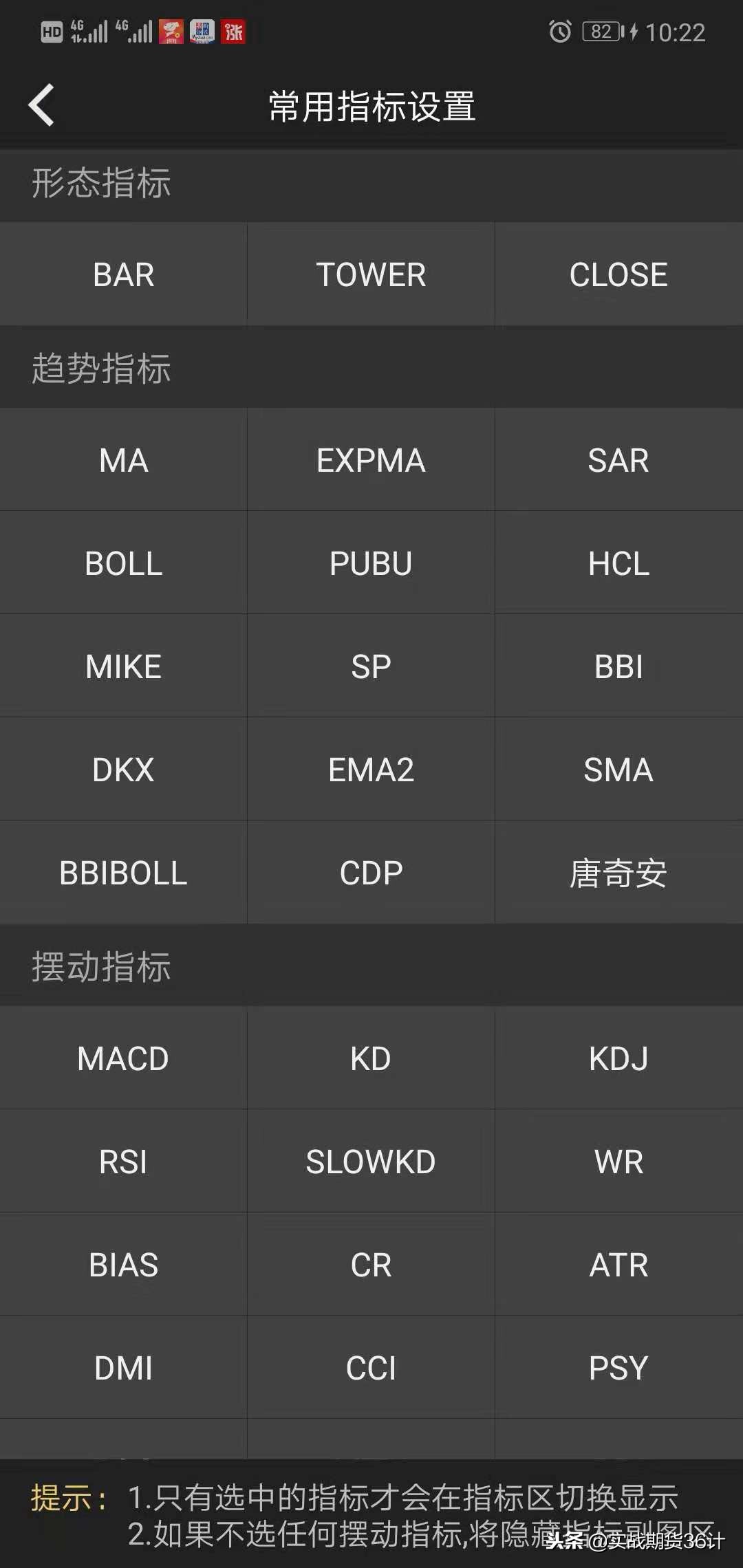The width and height of the screenshot is (743, 1568).
Task: Click the 涨 app icon in notification area
Action: click(x=232, y=30)
